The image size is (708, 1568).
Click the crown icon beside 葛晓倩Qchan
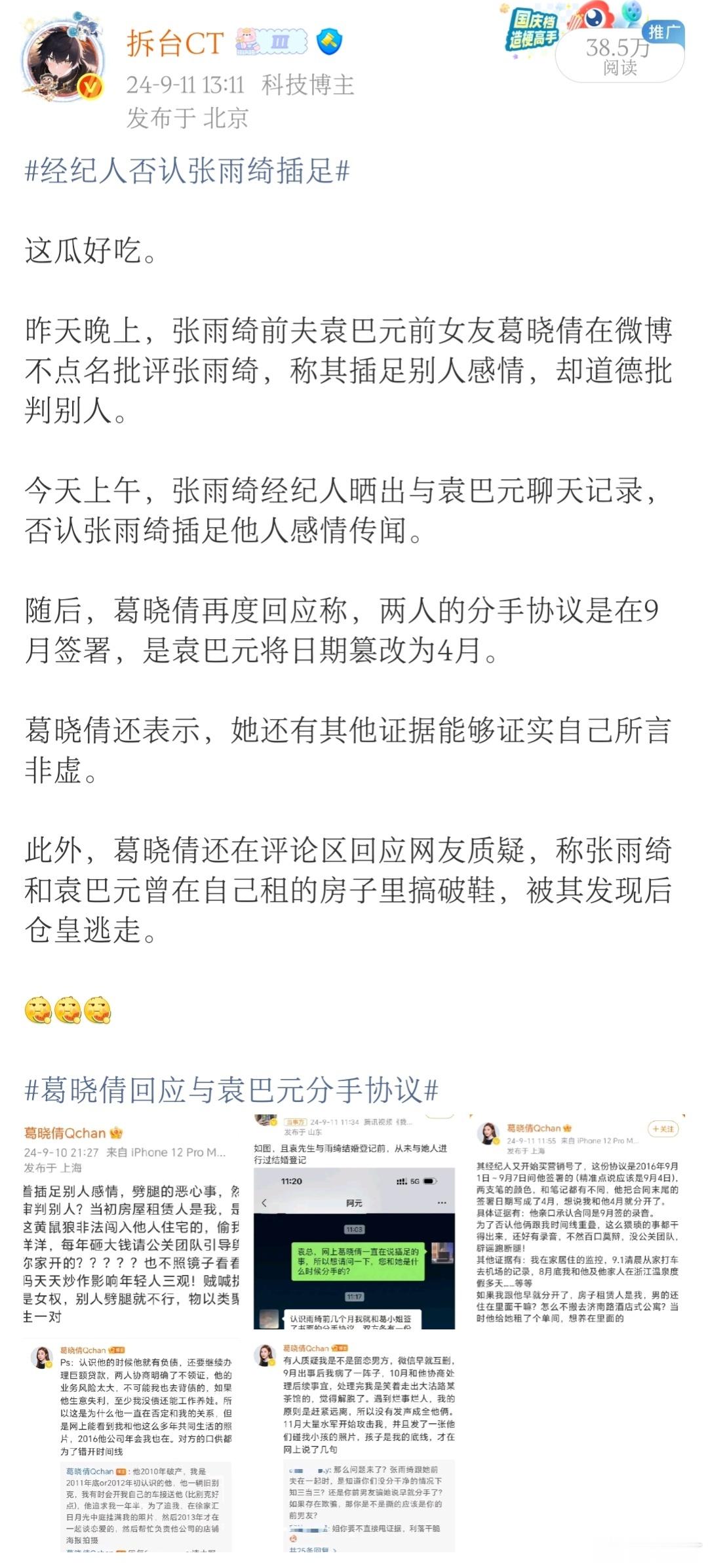click(x=117, y=1134)
